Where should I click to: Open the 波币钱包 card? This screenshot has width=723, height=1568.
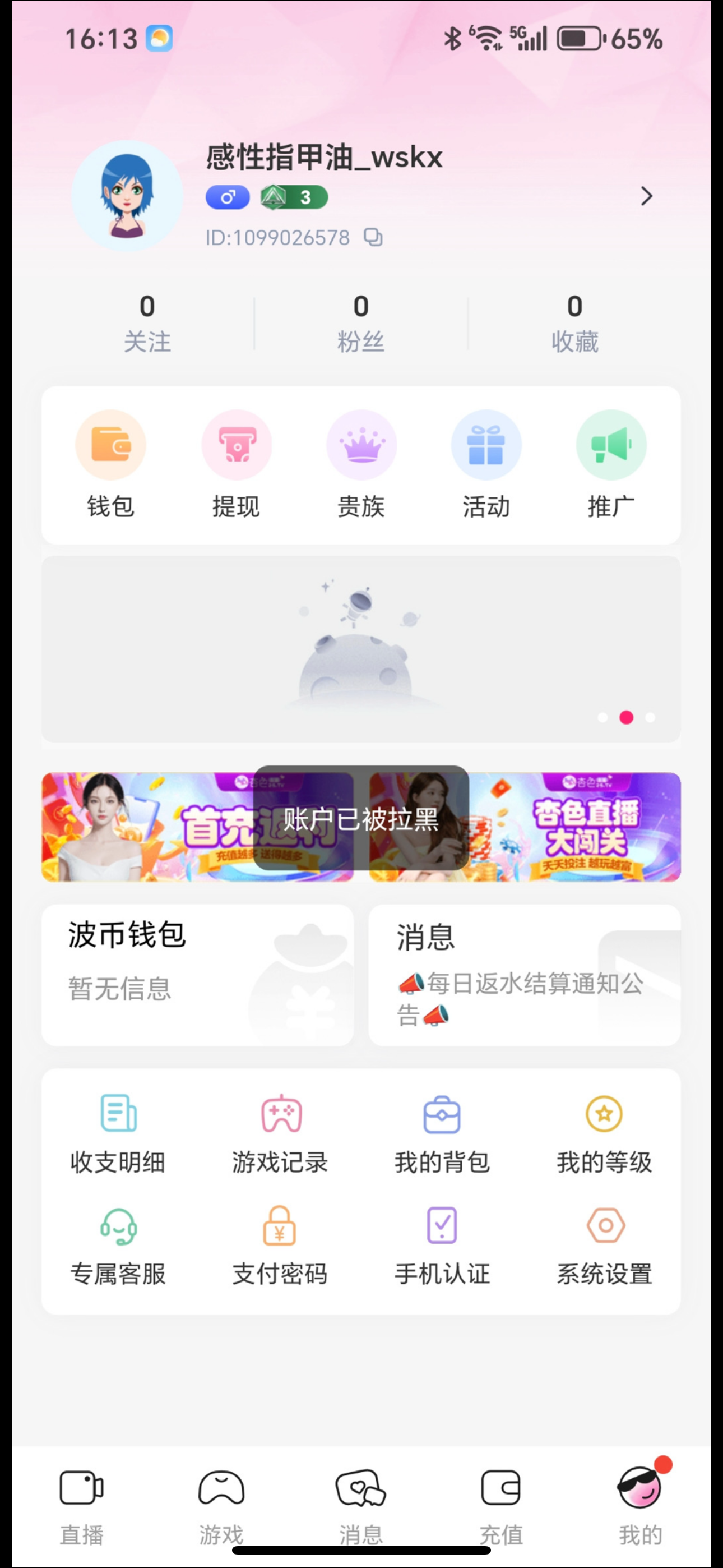pos(197,975)
